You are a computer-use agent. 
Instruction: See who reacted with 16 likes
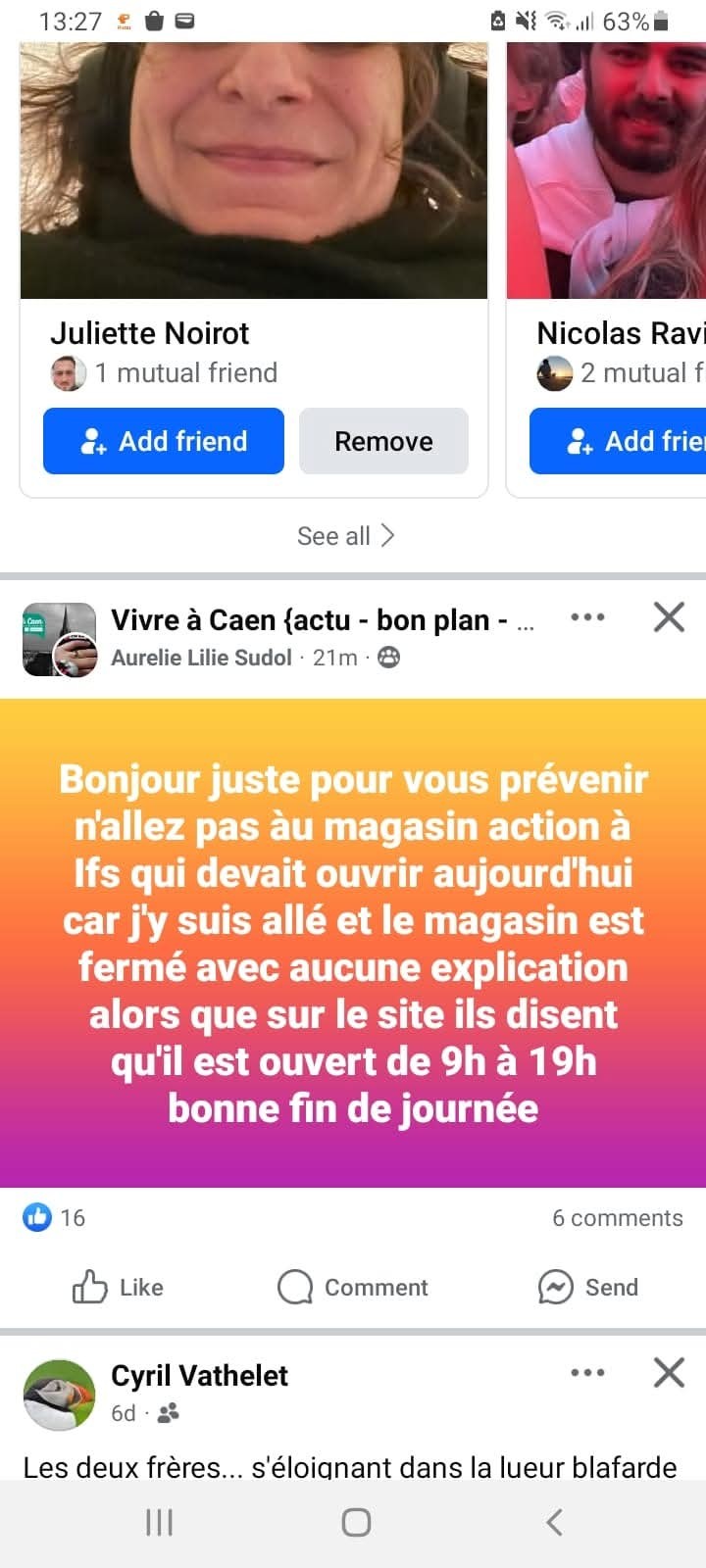tap(55, 1218)
